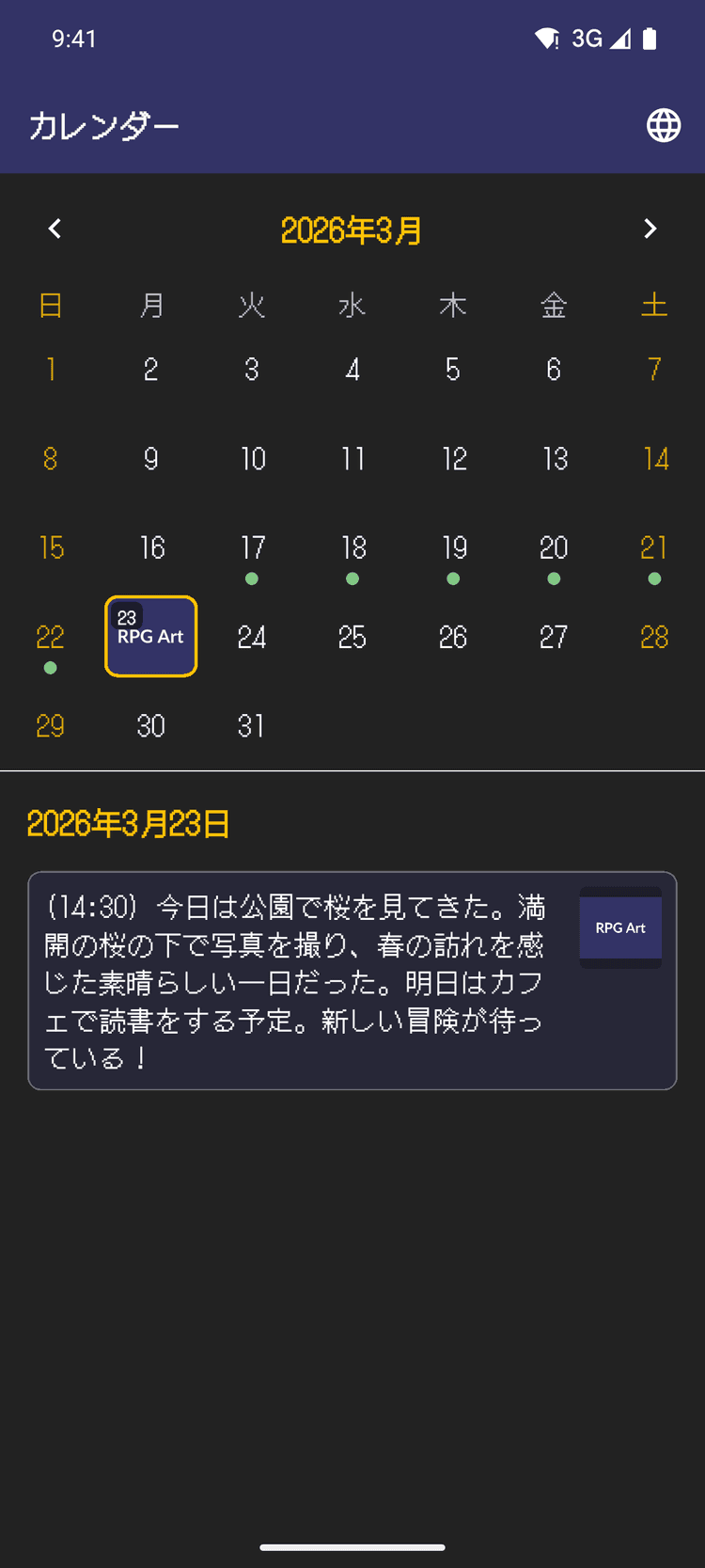The image size is (705, 1568).
Task: Tap the highlighted day 23 with RPG Art
Action: tap(150, 636)
